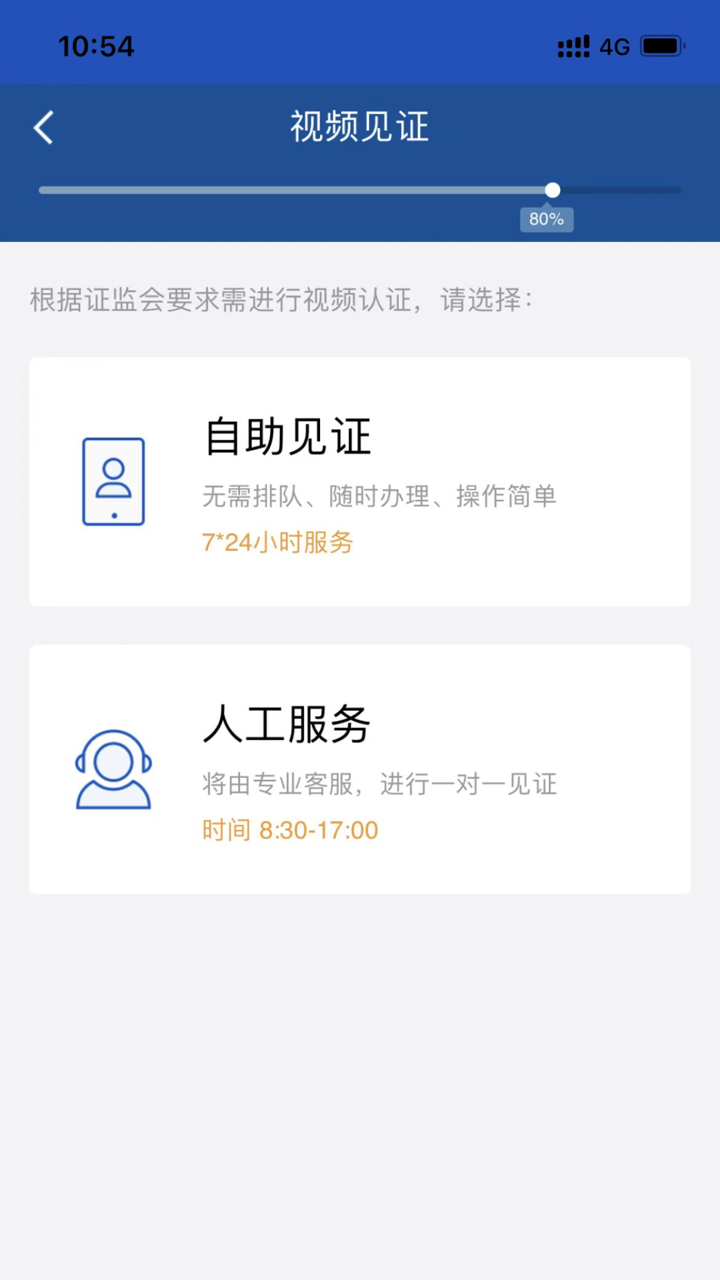Go back from the 视频见证 page
Image resolution: width=720 pixels, height=1280 pixels.
[x=43, y=128]
